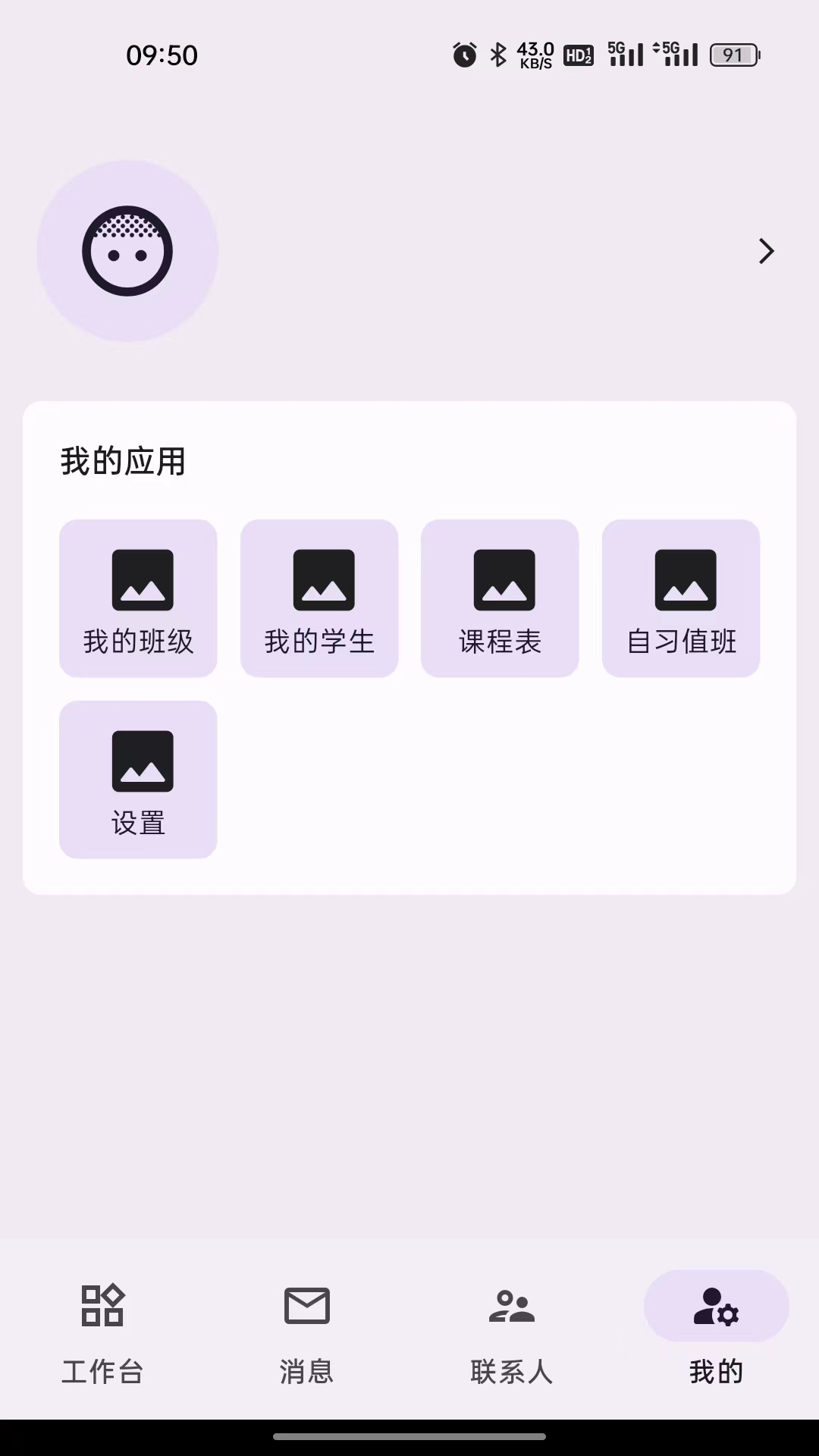
Task: Select the 我的 tab
Action: pos(717,1333)
